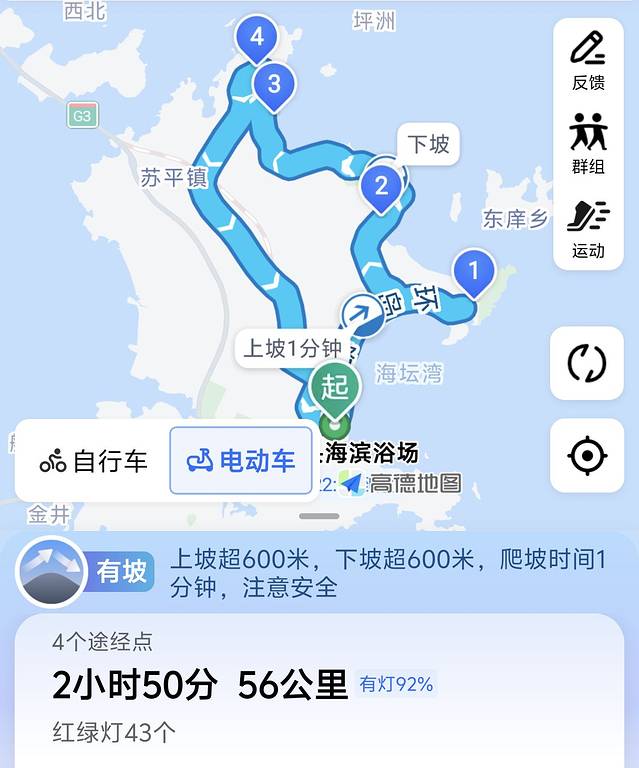Tap the panel drag handle
Viewport: 639px width, 768px height.
pyautogui.click(x=319, y=516)
